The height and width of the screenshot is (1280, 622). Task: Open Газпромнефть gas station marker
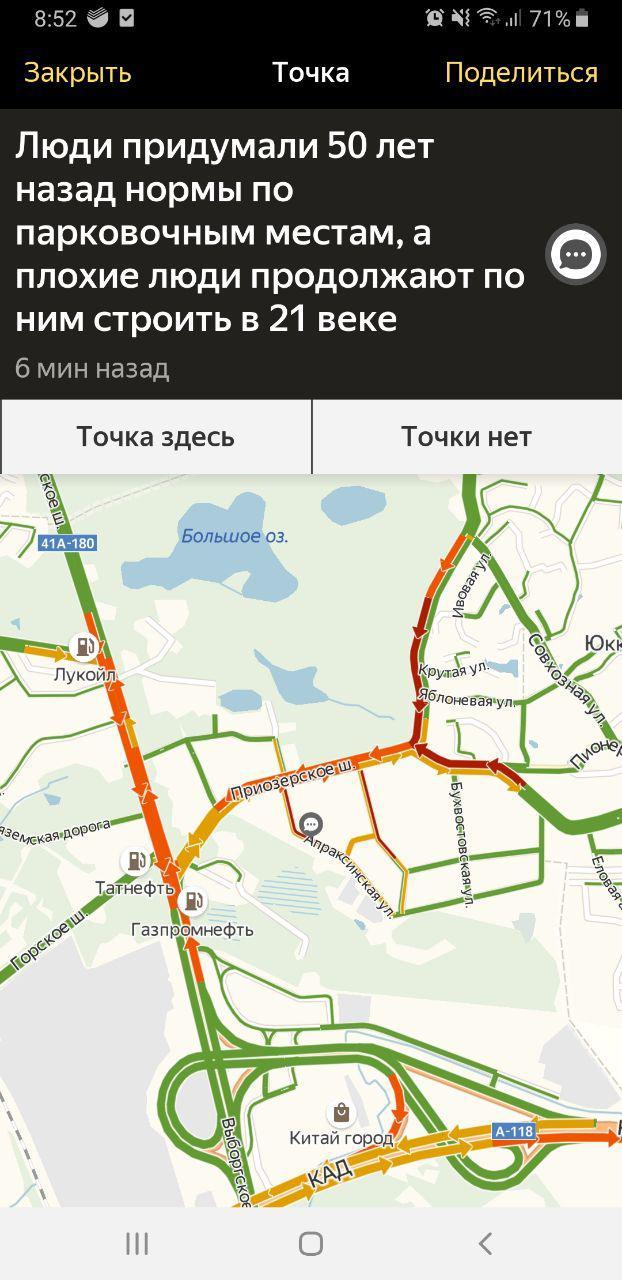[193, 902]
